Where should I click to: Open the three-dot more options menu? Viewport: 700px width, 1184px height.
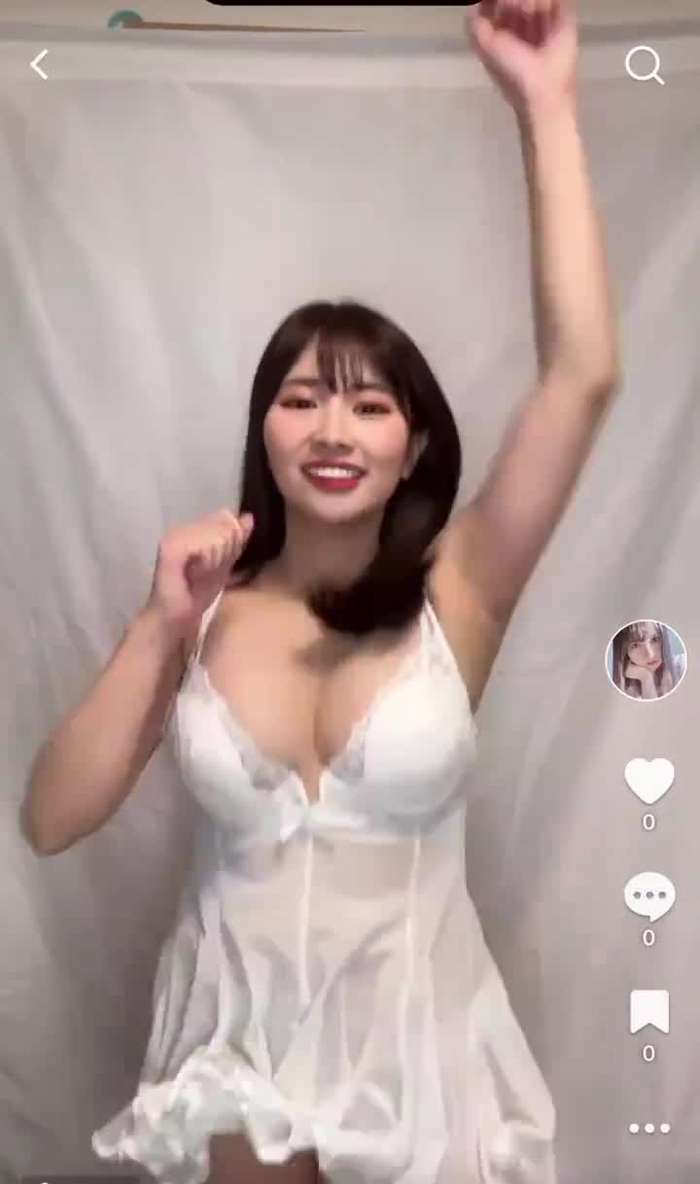coord(649,1128)
